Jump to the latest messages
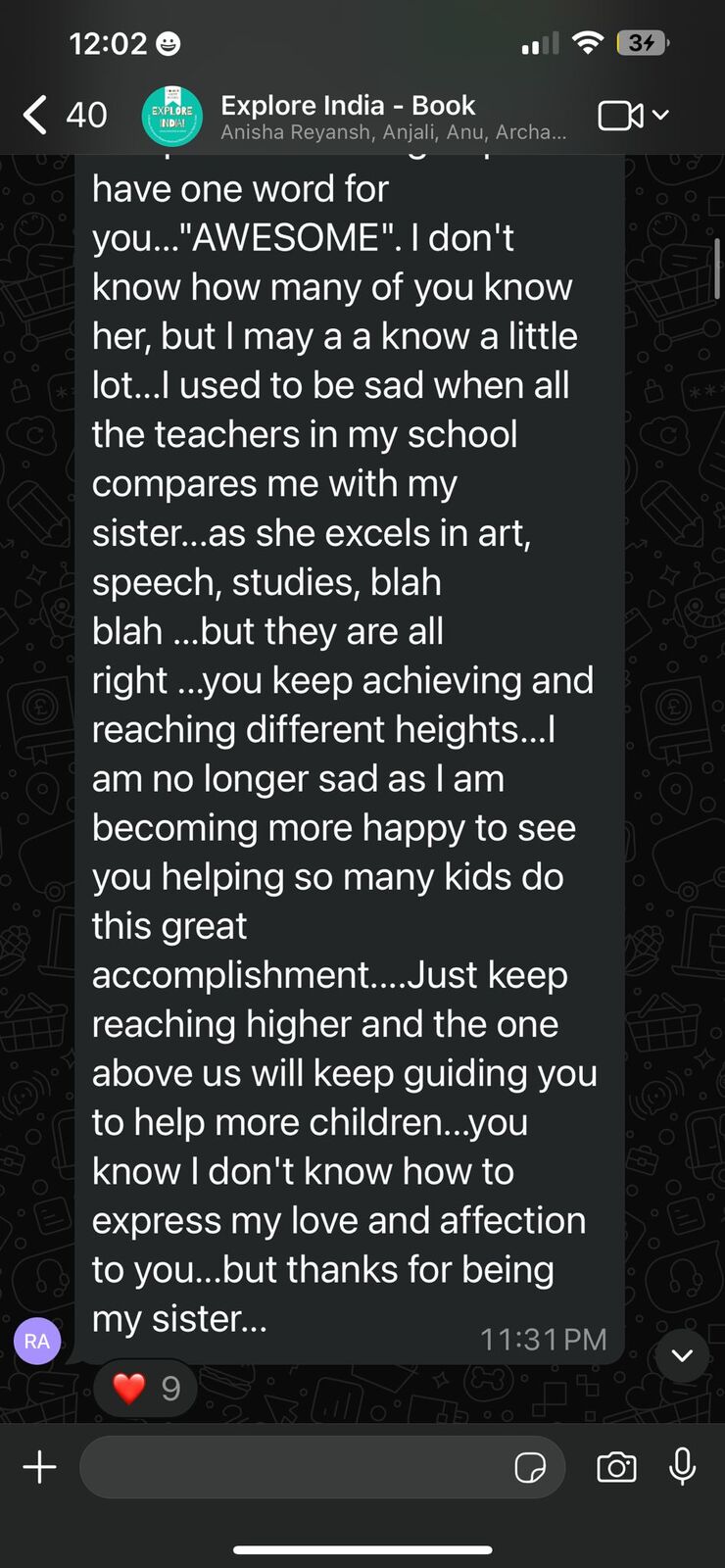The image size is (725, 1568). 682,1355
